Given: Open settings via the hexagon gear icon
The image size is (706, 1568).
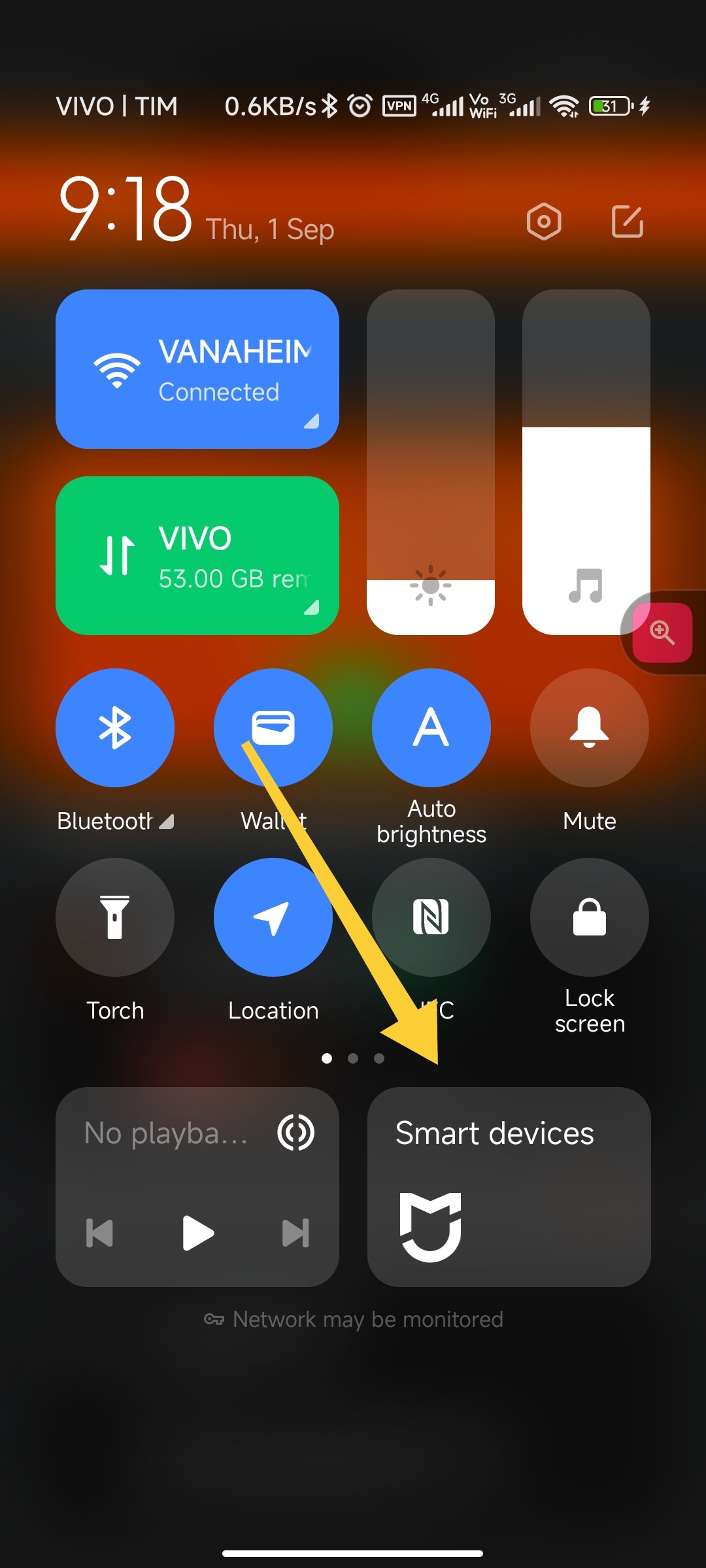Looking at the screenshot, I should (x=544, y=221).
